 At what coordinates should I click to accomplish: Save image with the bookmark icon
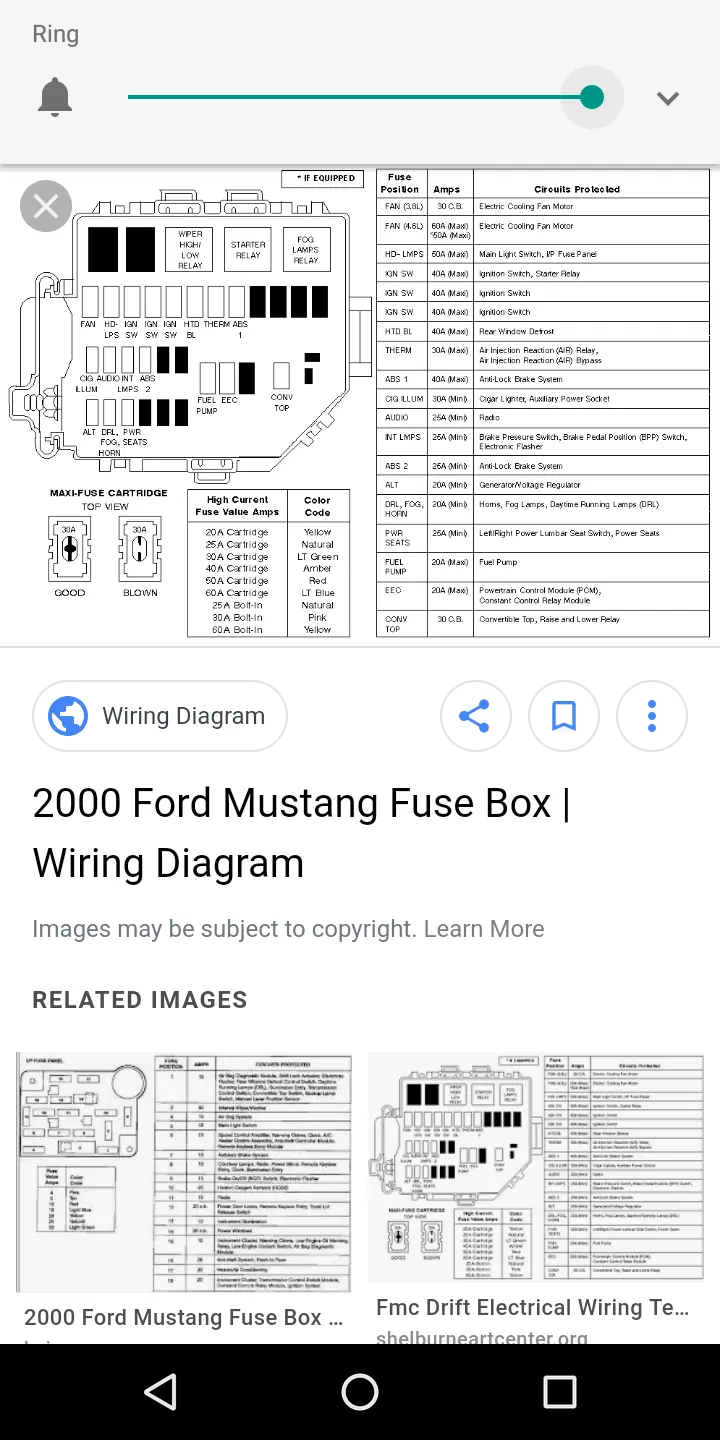[x=564, y=716]
